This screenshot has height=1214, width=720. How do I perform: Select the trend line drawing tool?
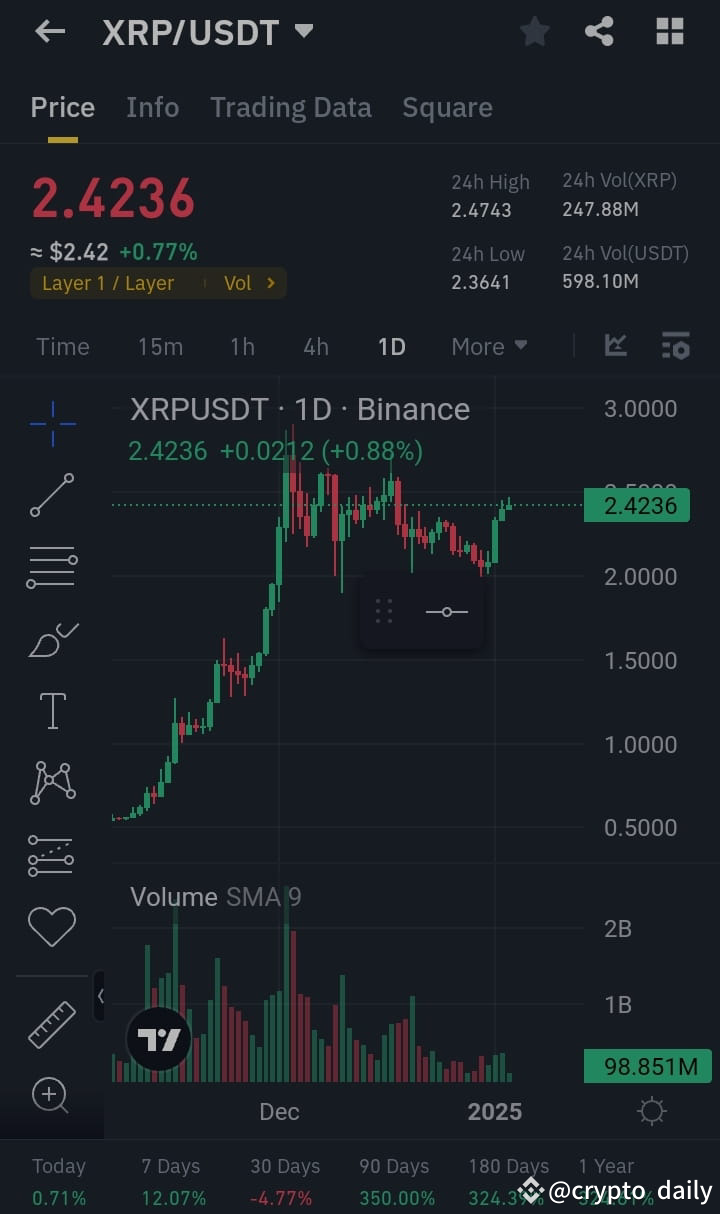coord(52,495)
